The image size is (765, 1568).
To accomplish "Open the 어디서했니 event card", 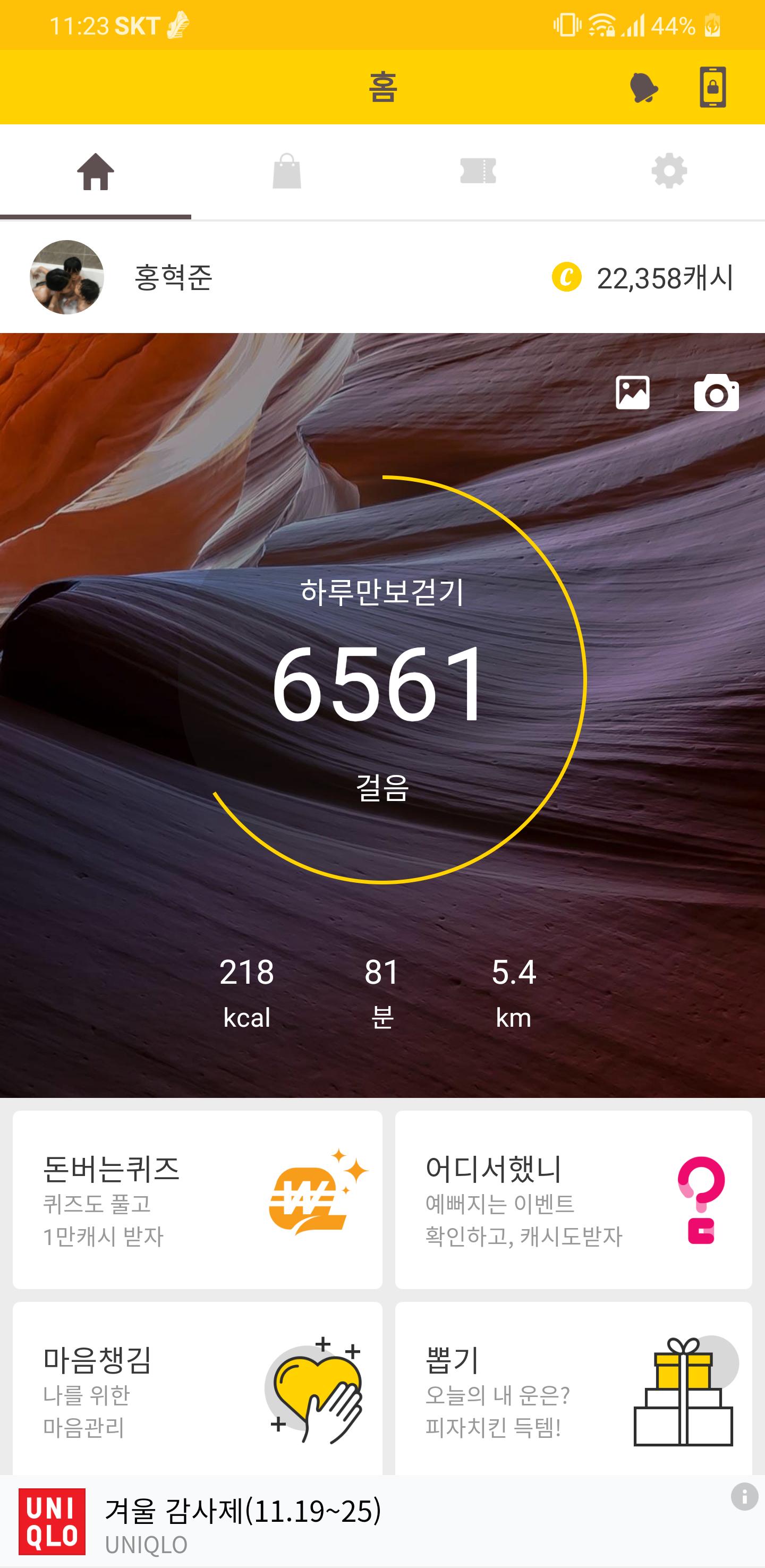I will point(573,1199).
